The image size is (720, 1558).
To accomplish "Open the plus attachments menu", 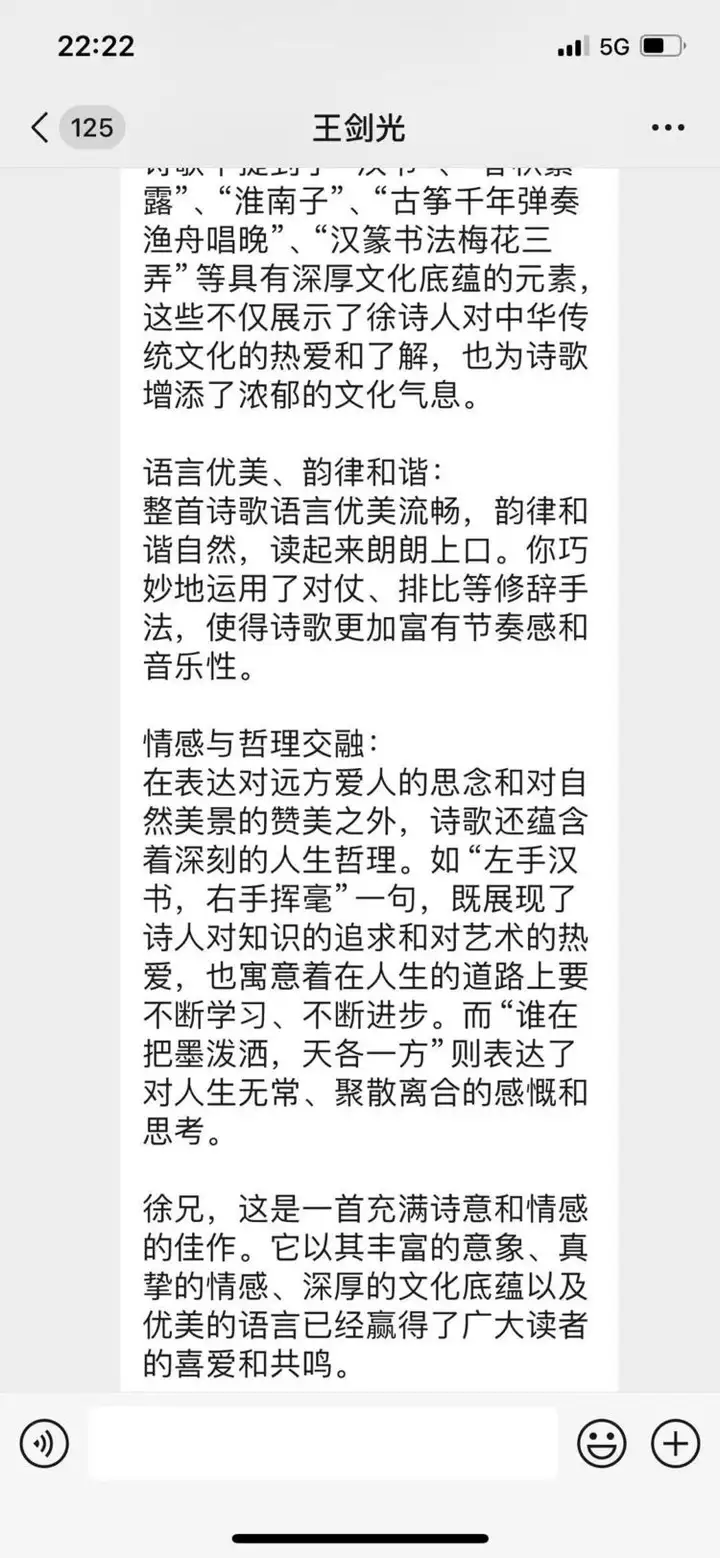I will click(x=676, y=1444).
